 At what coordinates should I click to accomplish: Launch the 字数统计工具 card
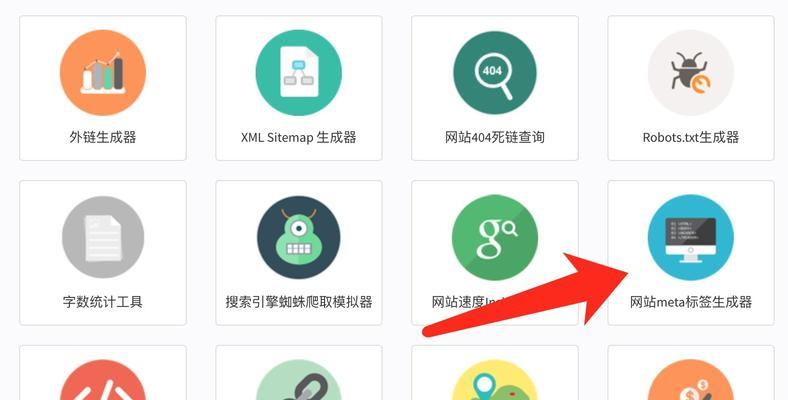pos(103,252)
